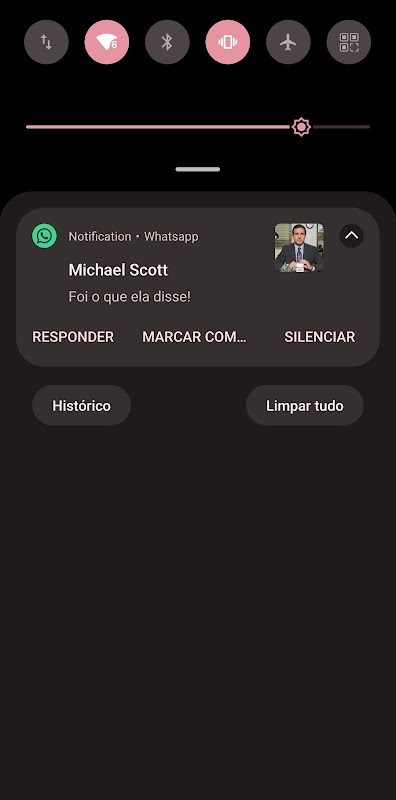Image resolution: width=396 pixels, height=800 pixels.
Task: Tap RESPONDER to reply to Michael Scott
Action: click(73, 337)
